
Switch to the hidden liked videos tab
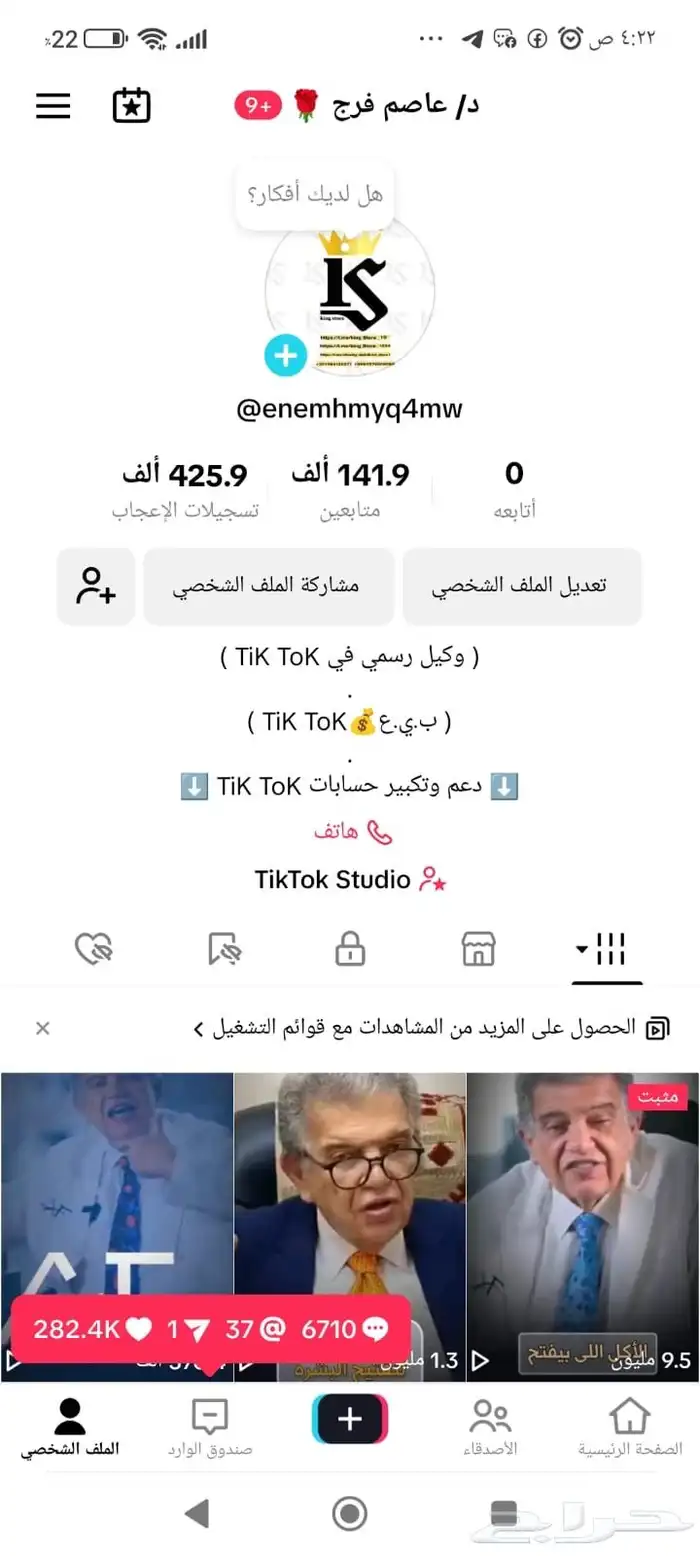point(95,949)
